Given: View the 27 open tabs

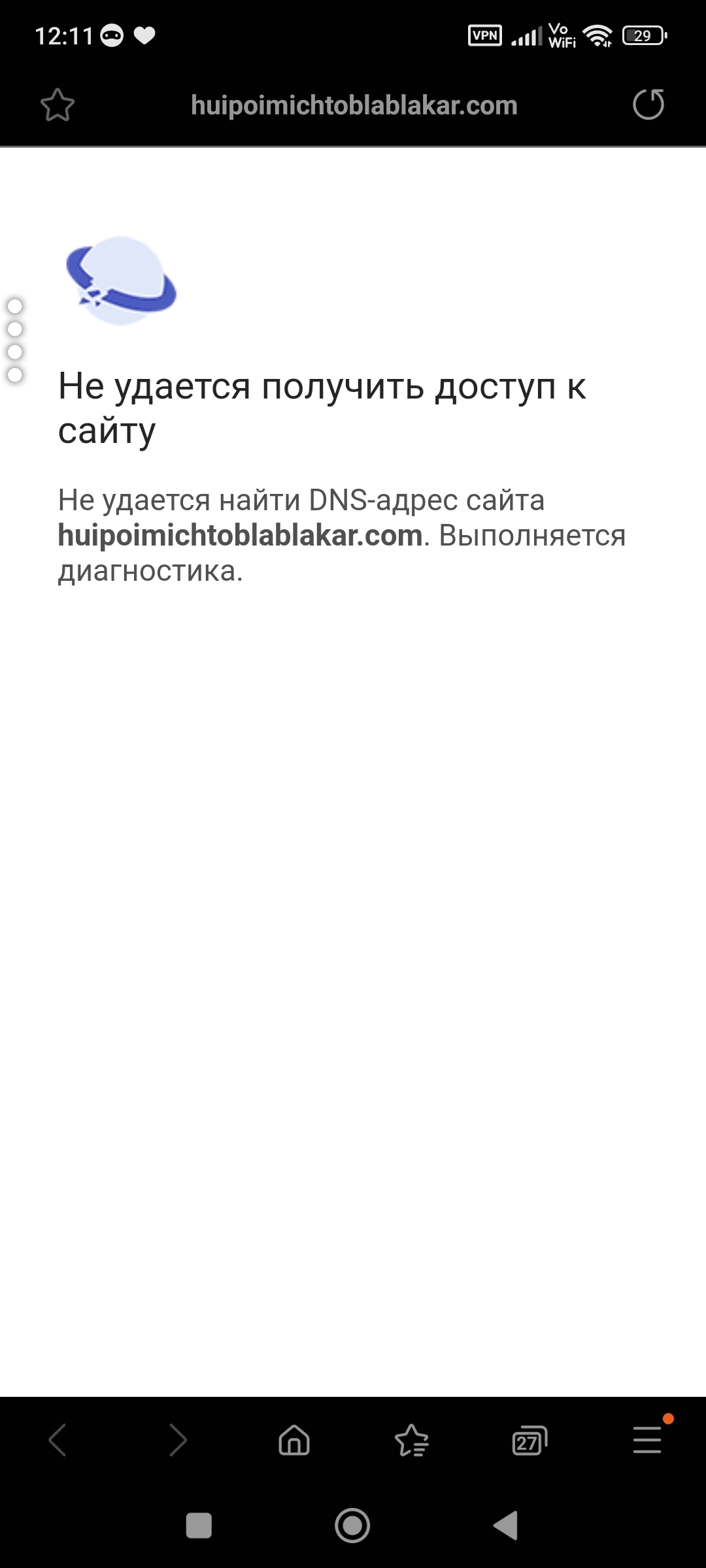Looking at the screenshot, I should point(529,1441).
